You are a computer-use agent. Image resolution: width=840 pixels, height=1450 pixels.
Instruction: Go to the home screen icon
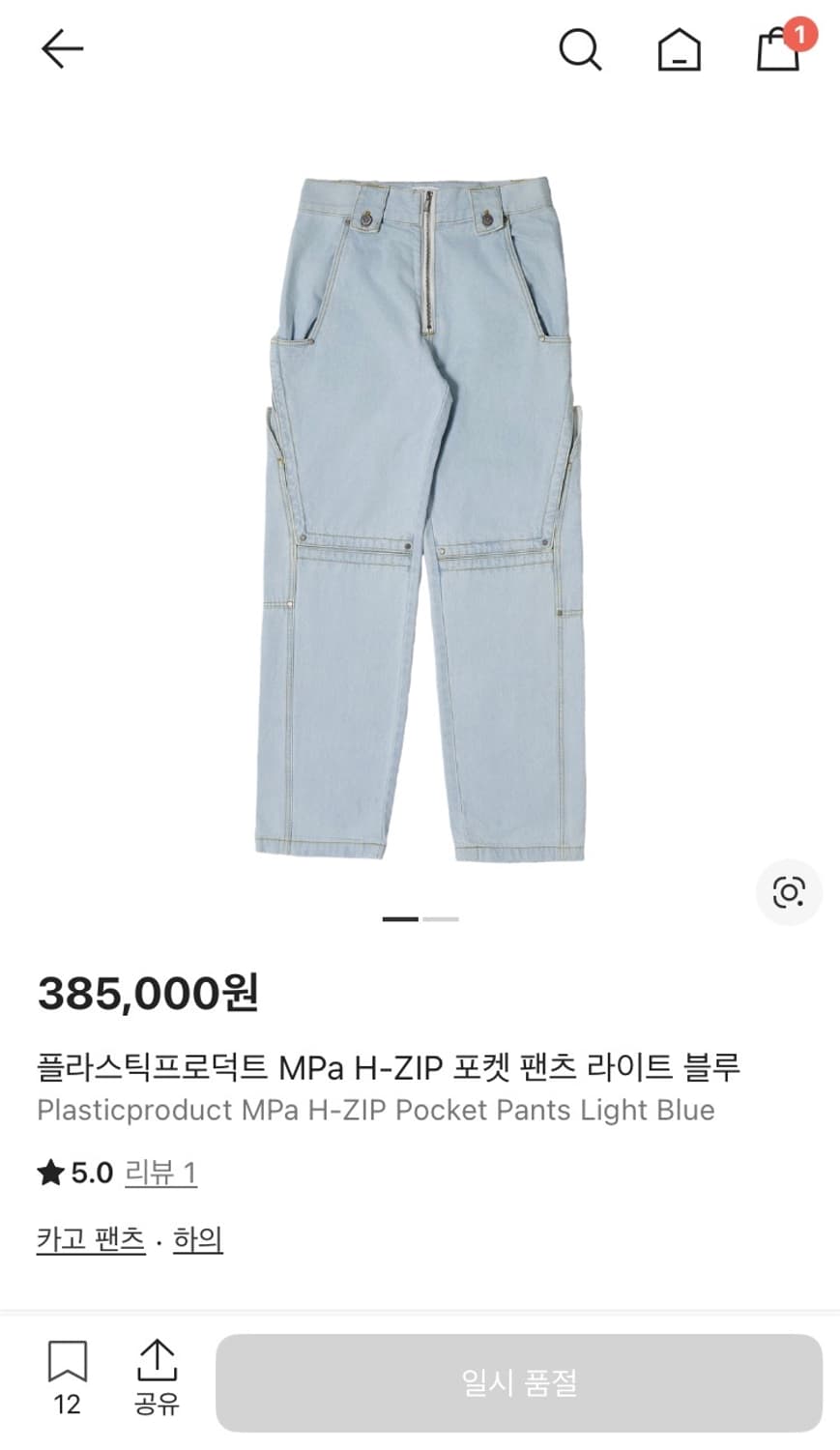pos(680,52)
